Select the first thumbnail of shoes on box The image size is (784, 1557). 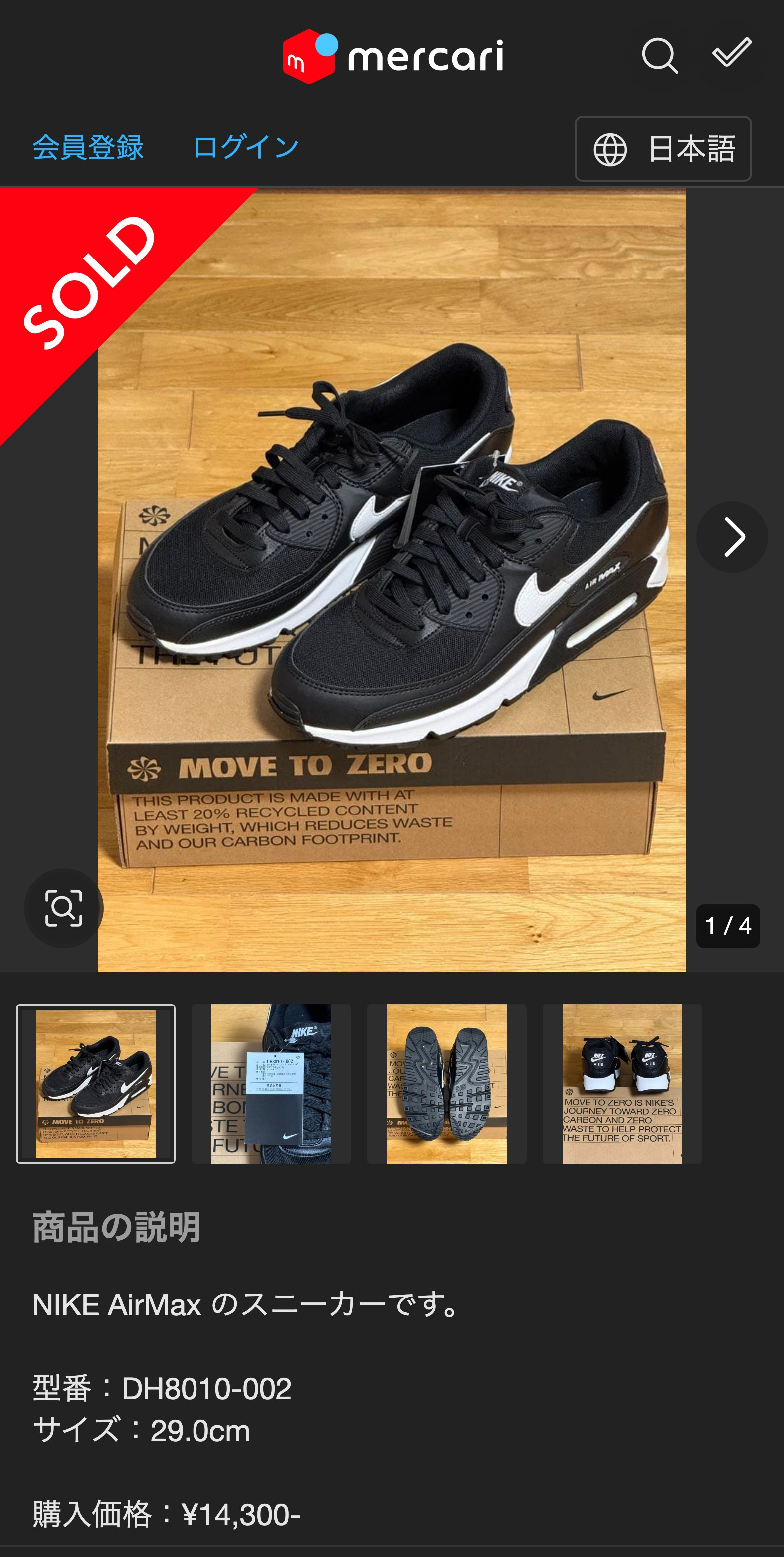(95, 1084)
